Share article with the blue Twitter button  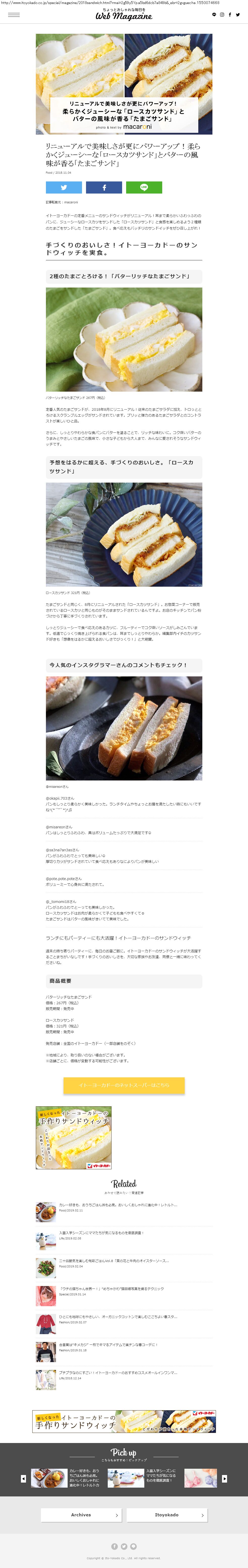point(63,187)
